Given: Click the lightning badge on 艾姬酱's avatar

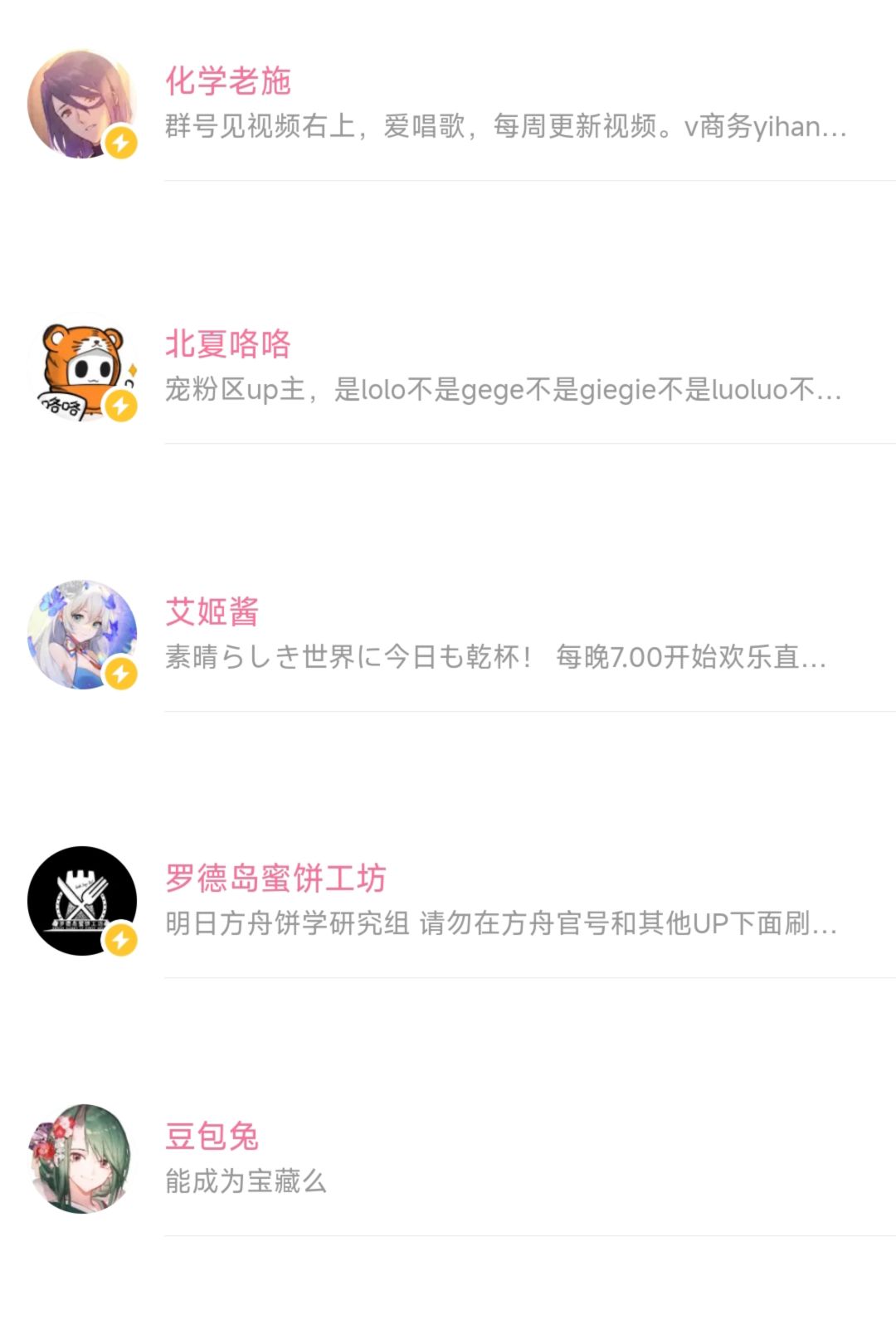Looking at the screenshot, I should point(119,672).
